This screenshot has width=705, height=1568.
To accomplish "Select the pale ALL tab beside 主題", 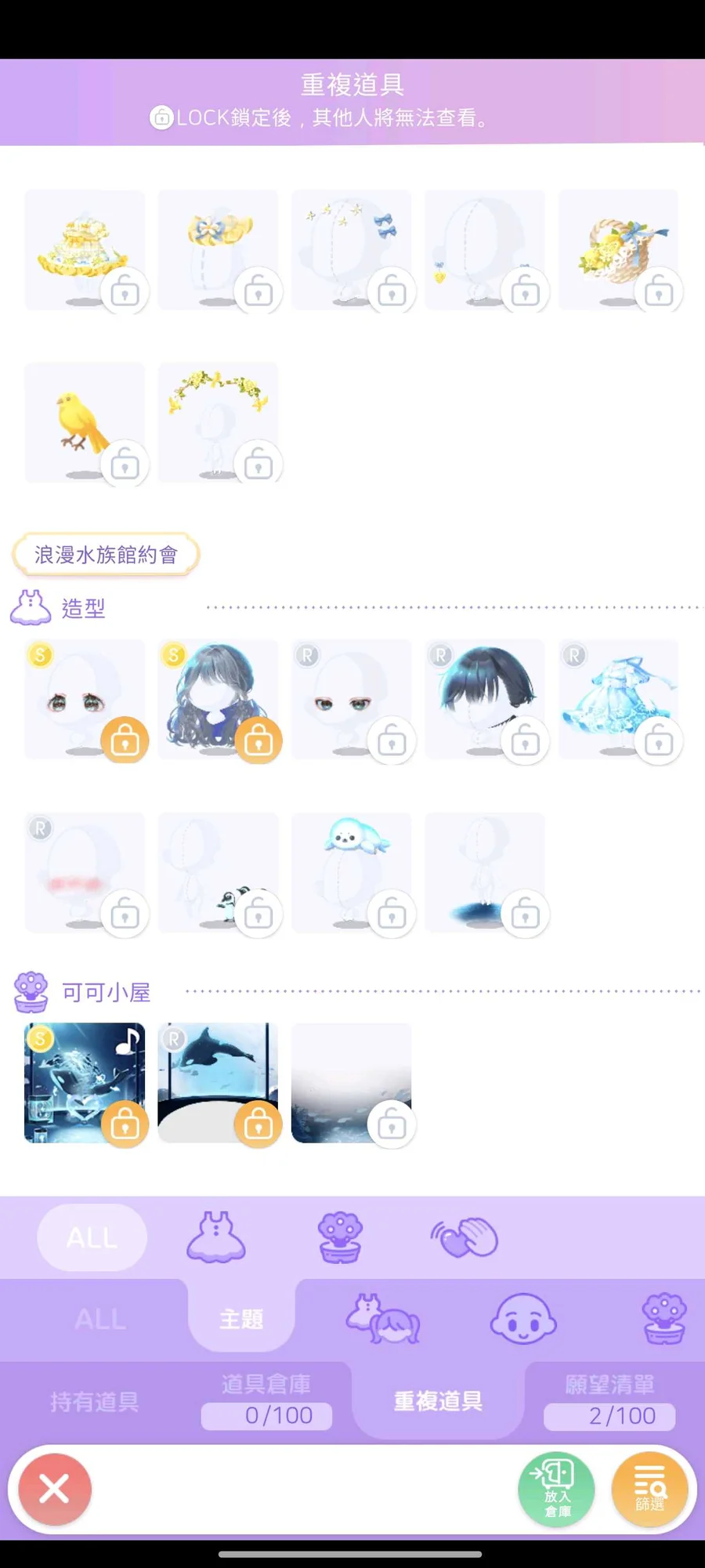I will coord(99,1319).
